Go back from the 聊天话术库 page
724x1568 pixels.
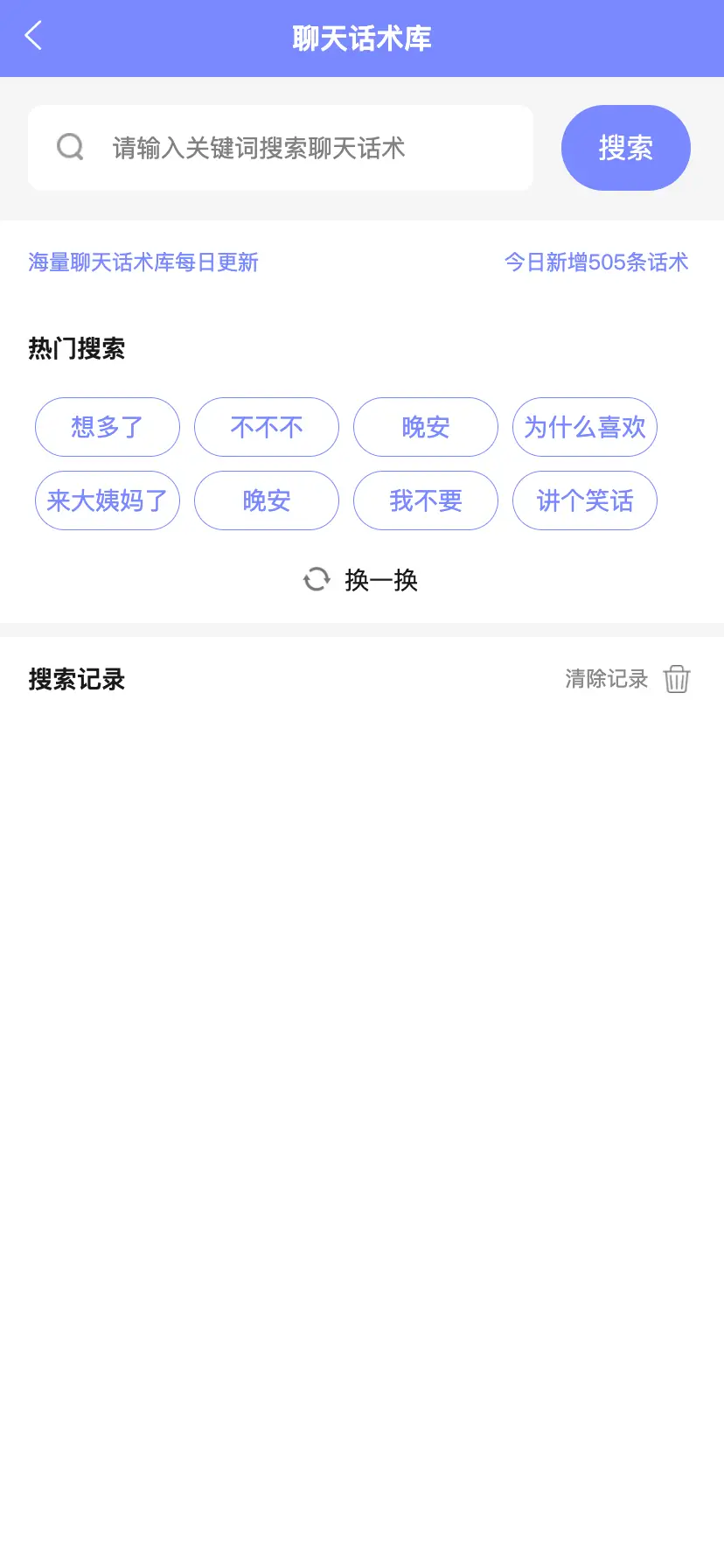(x=33, y=37)
